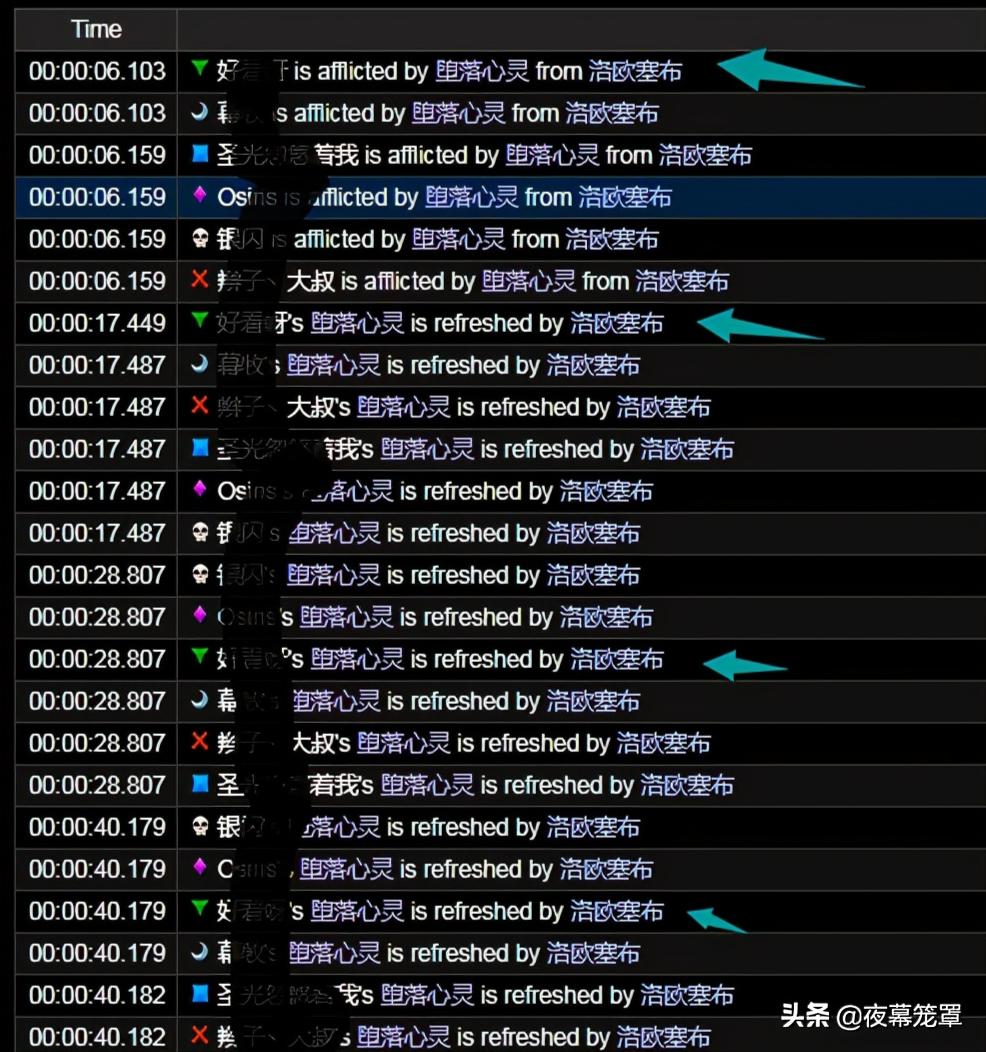Click the 洛欧塞布 caster link in the top row
986x1052 pixels.
637,71
